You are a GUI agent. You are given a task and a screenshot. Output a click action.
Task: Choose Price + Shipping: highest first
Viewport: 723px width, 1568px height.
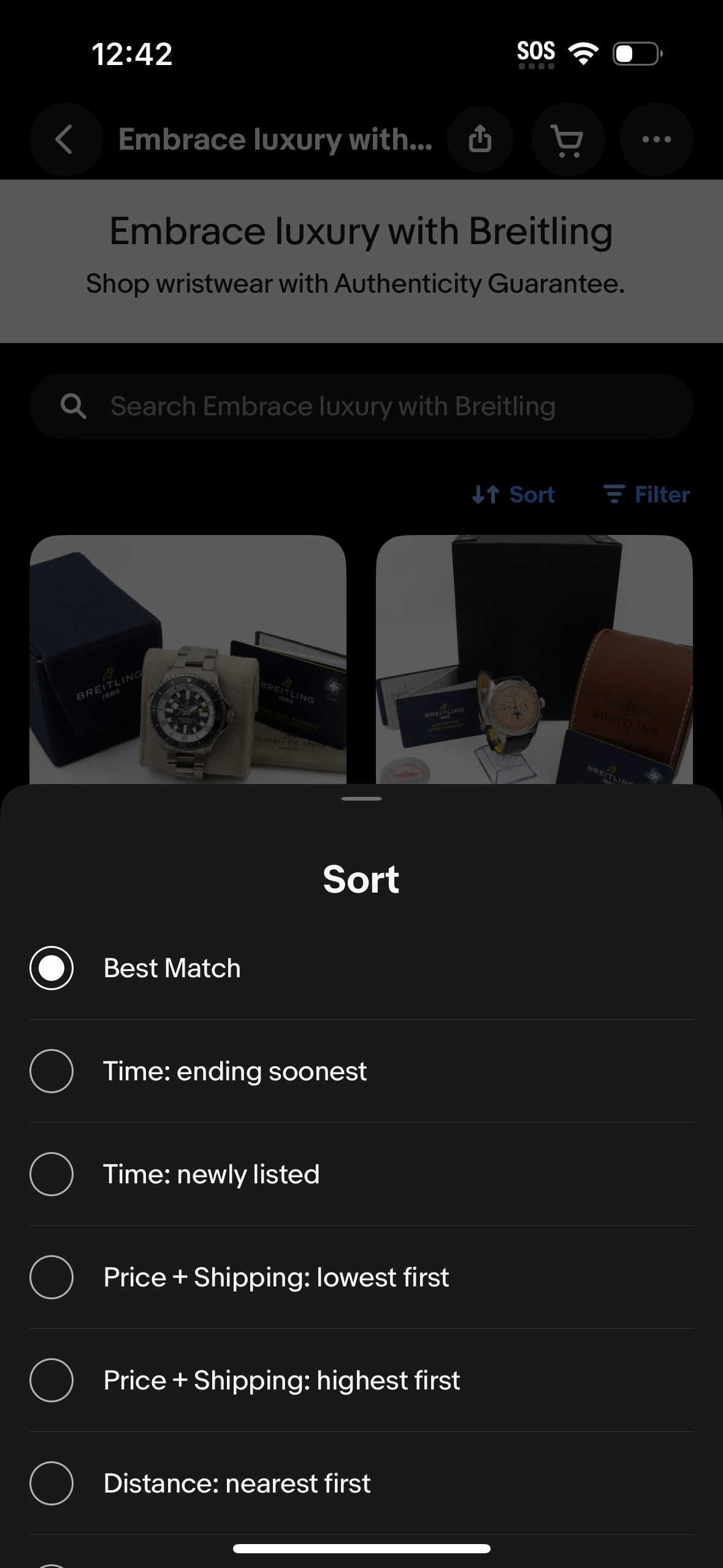coord(52,1380)
